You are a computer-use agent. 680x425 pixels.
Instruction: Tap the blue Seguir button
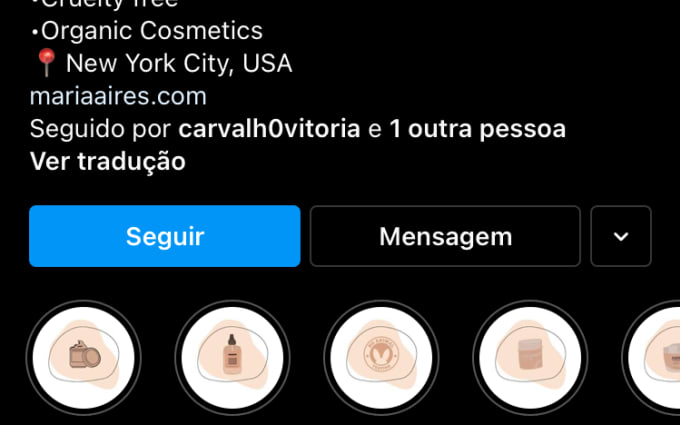(164, 236)
